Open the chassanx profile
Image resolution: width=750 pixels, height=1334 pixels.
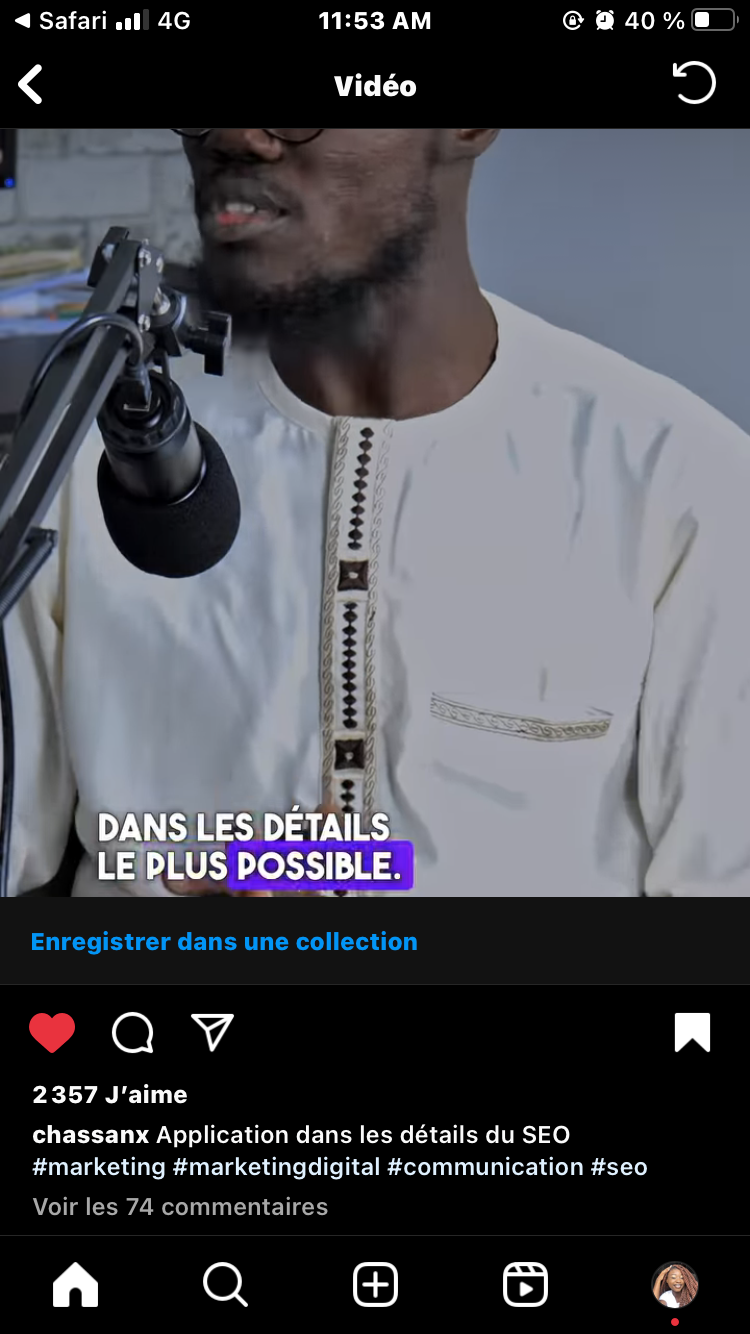pyautogui.click(x=91, y=1135)
